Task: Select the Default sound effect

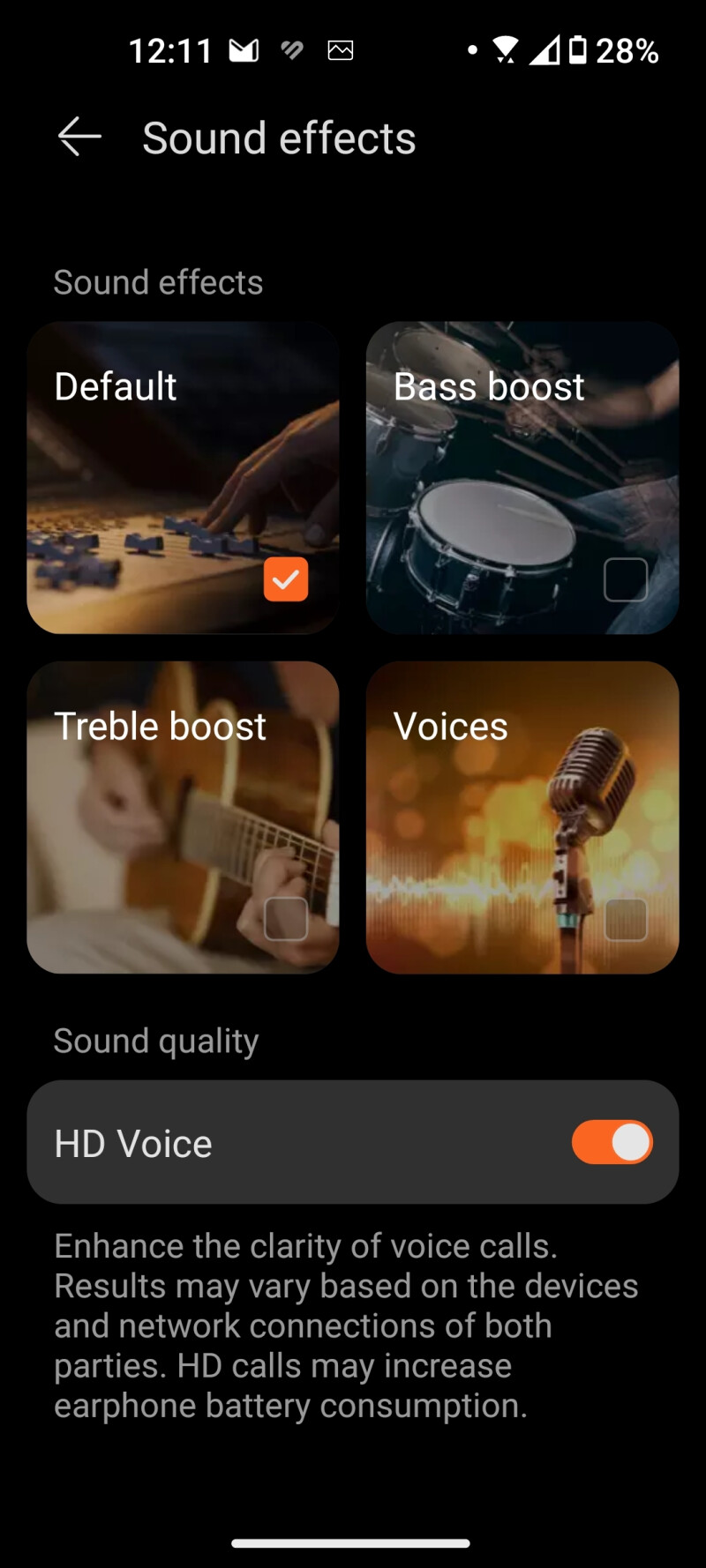Action: pos(183,477)
